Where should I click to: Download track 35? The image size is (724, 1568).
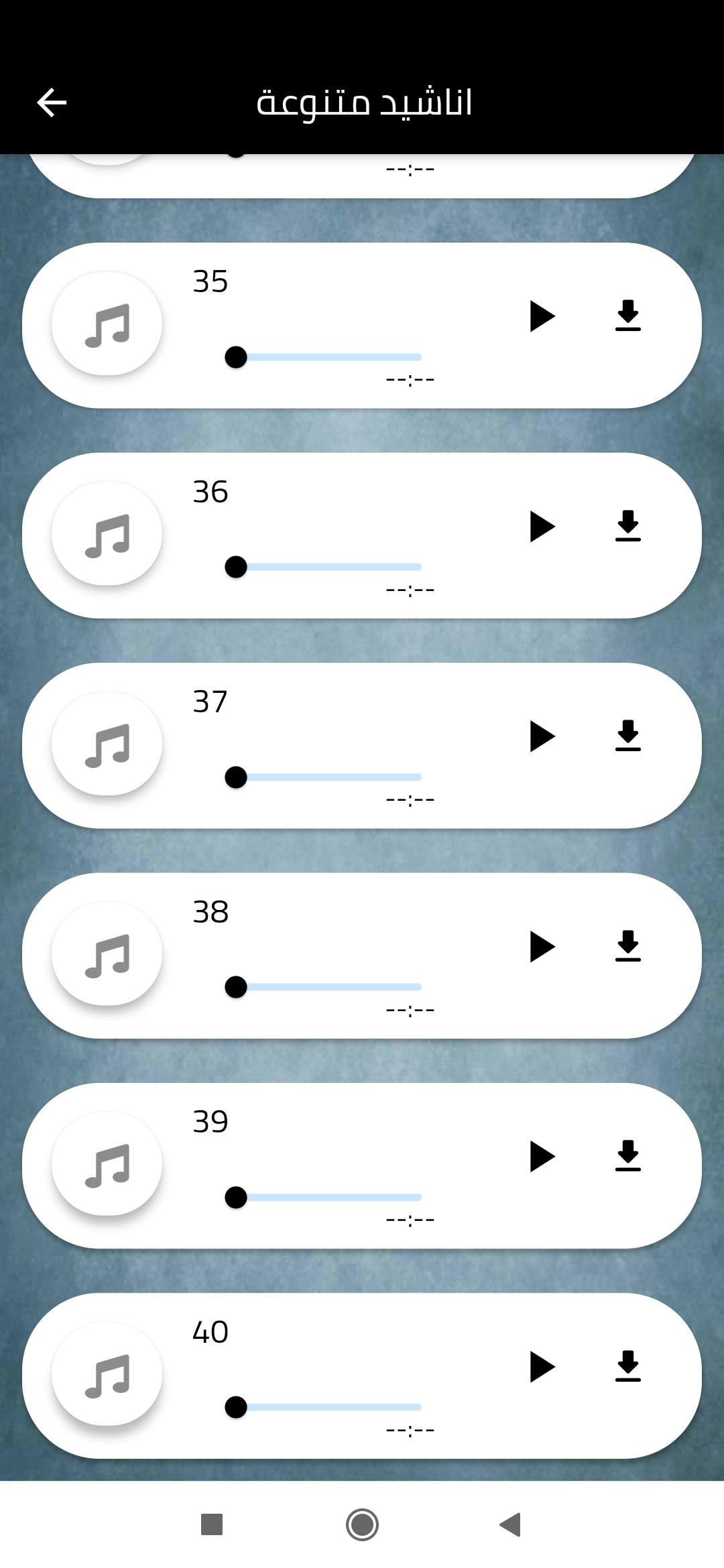click(x=627, y=316)
